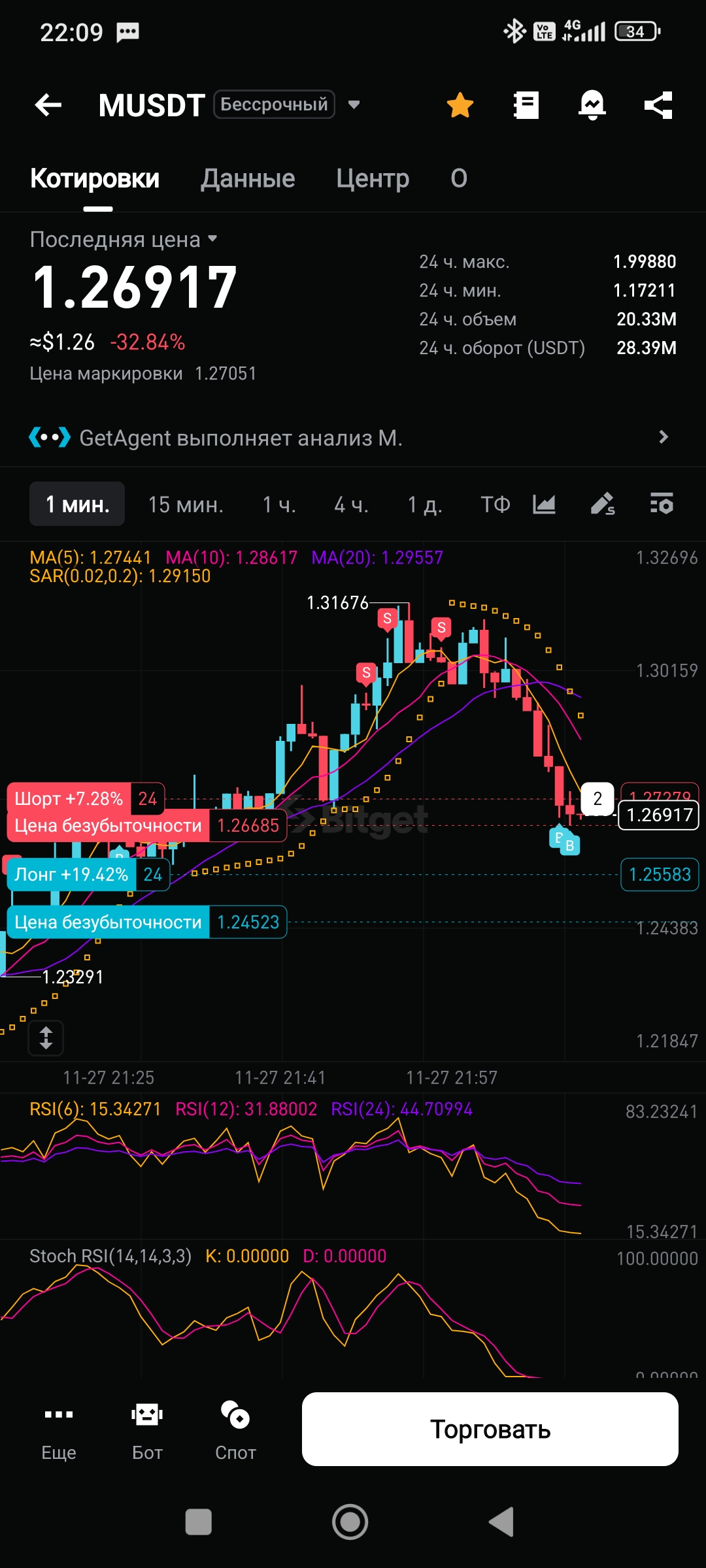This screenshot has width=706, height=1568.
Task: Select the 1 ч. timeframe
Action: [x=279, y=504]
